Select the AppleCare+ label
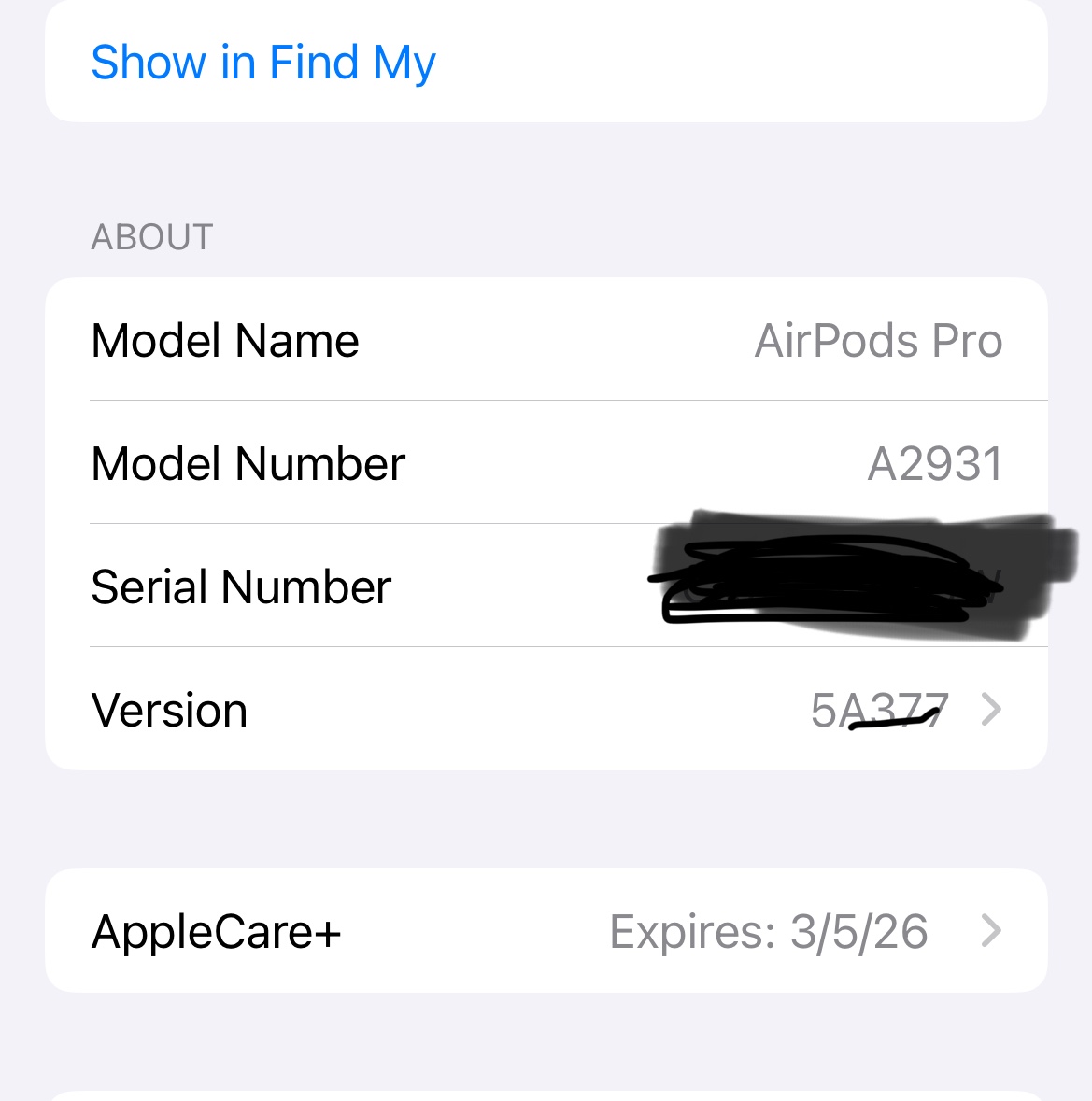This screenshot has height=1101, width=1092. (215, 930)
